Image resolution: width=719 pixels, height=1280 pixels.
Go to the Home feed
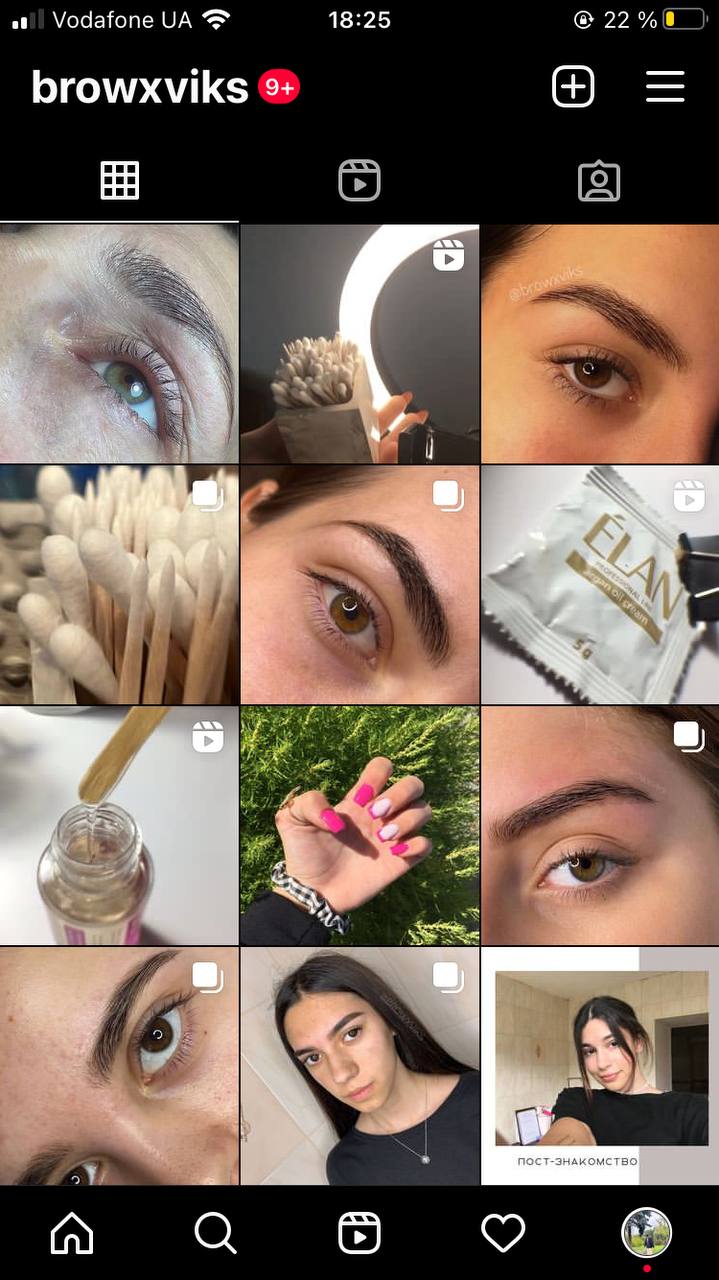click(72, 1234)
